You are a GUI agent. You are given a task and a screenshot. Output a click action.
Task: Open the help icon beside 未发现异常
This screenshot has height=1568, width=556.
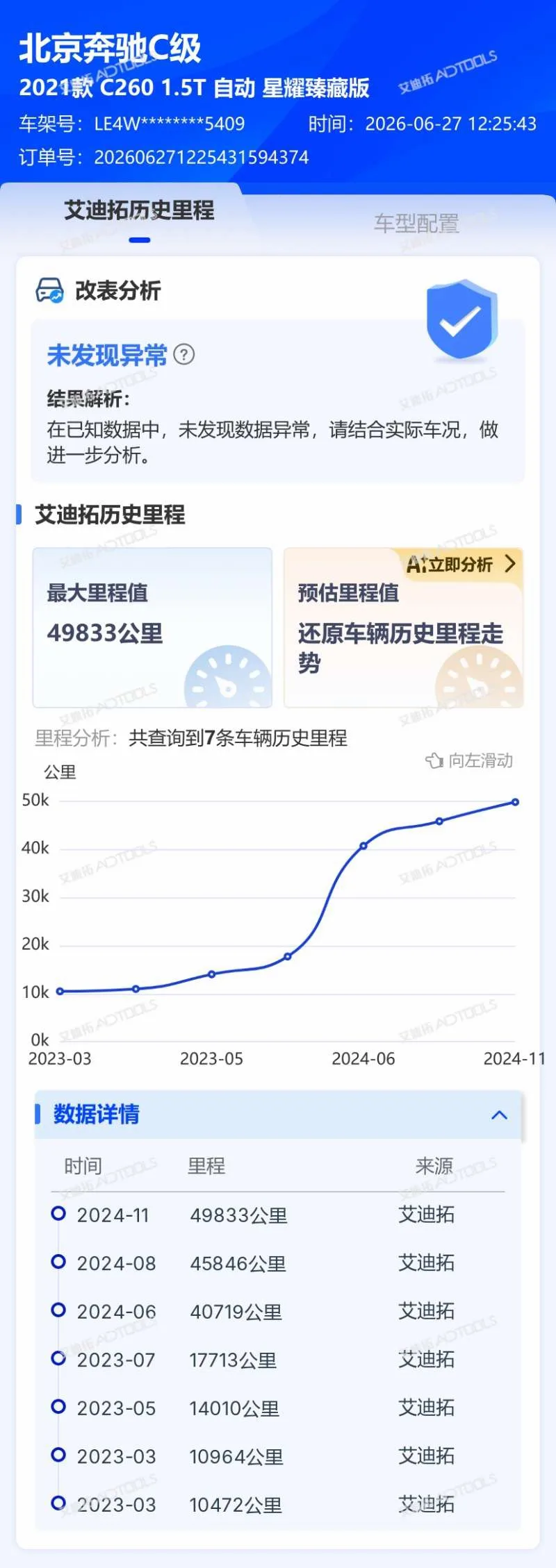point(183,355)
